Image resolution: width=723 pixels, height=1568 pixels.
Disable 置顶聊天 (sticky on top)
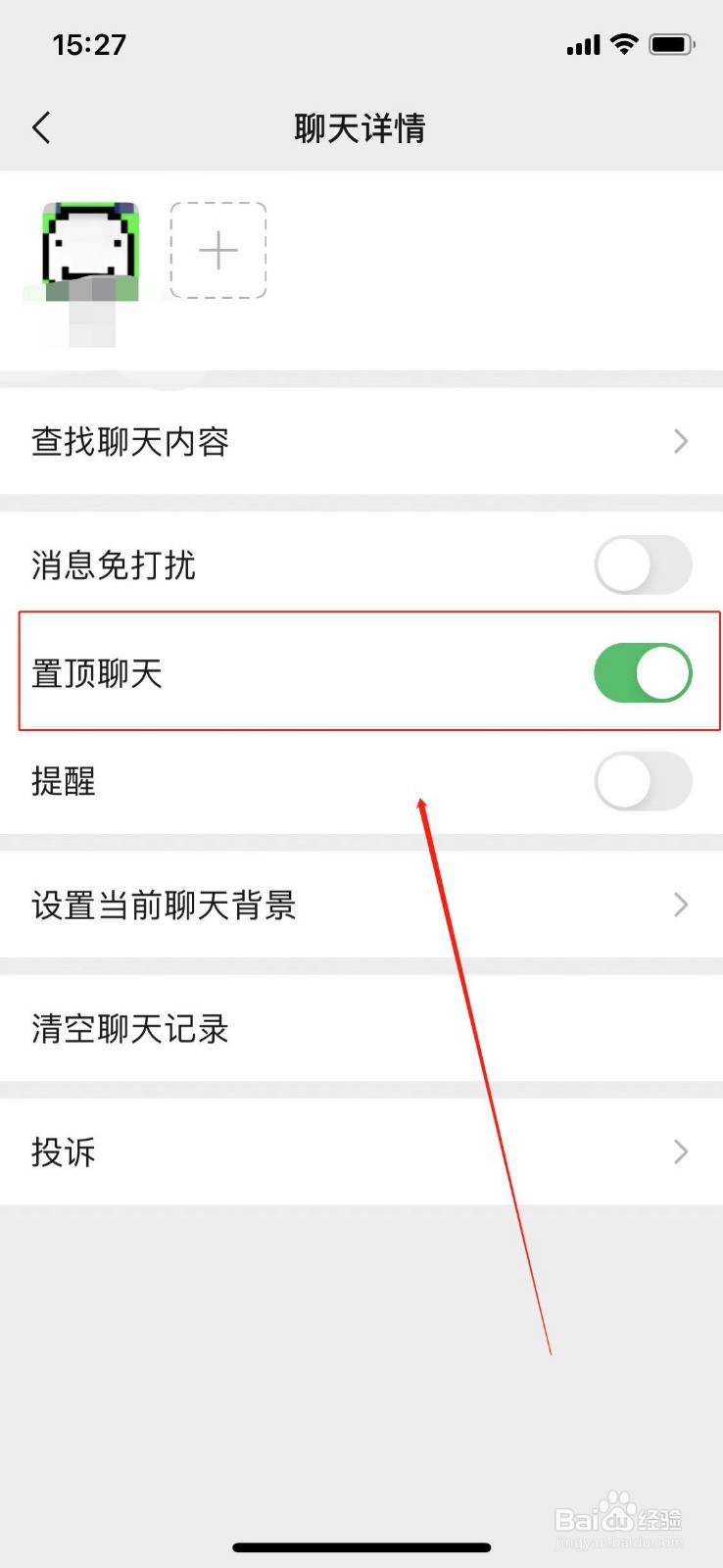click(x=643, y=673)
